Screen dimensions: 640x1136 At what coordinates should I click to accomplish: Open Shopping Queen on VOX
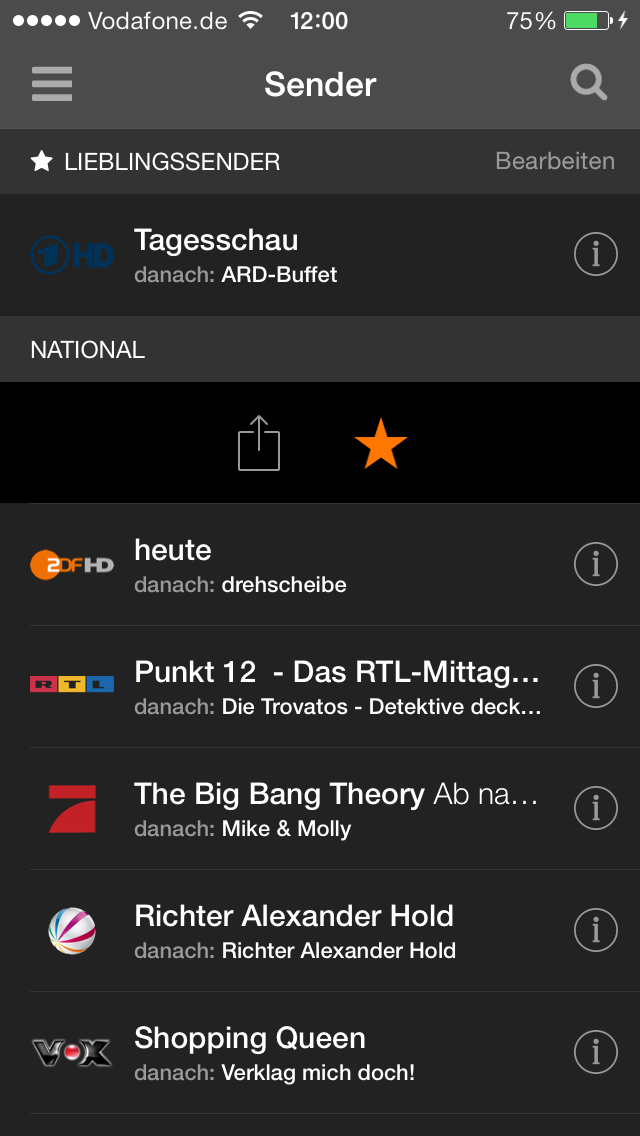pyautogui.click(x=320, y=1052)
